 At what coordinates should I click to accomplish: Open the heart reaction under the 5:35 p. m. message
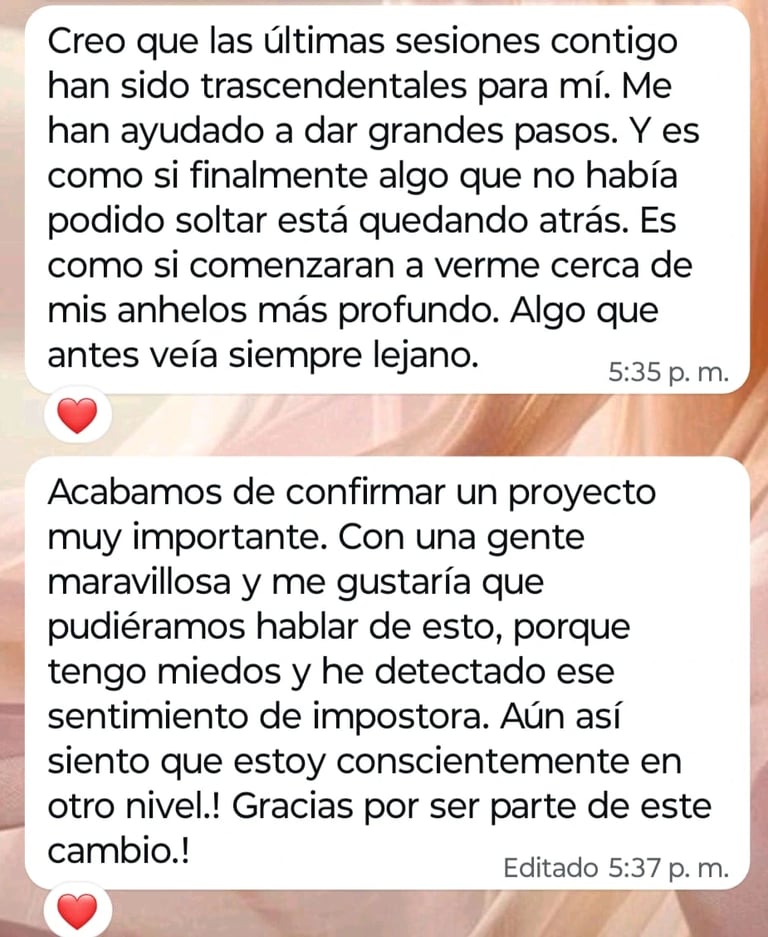[x=77, y=414]
